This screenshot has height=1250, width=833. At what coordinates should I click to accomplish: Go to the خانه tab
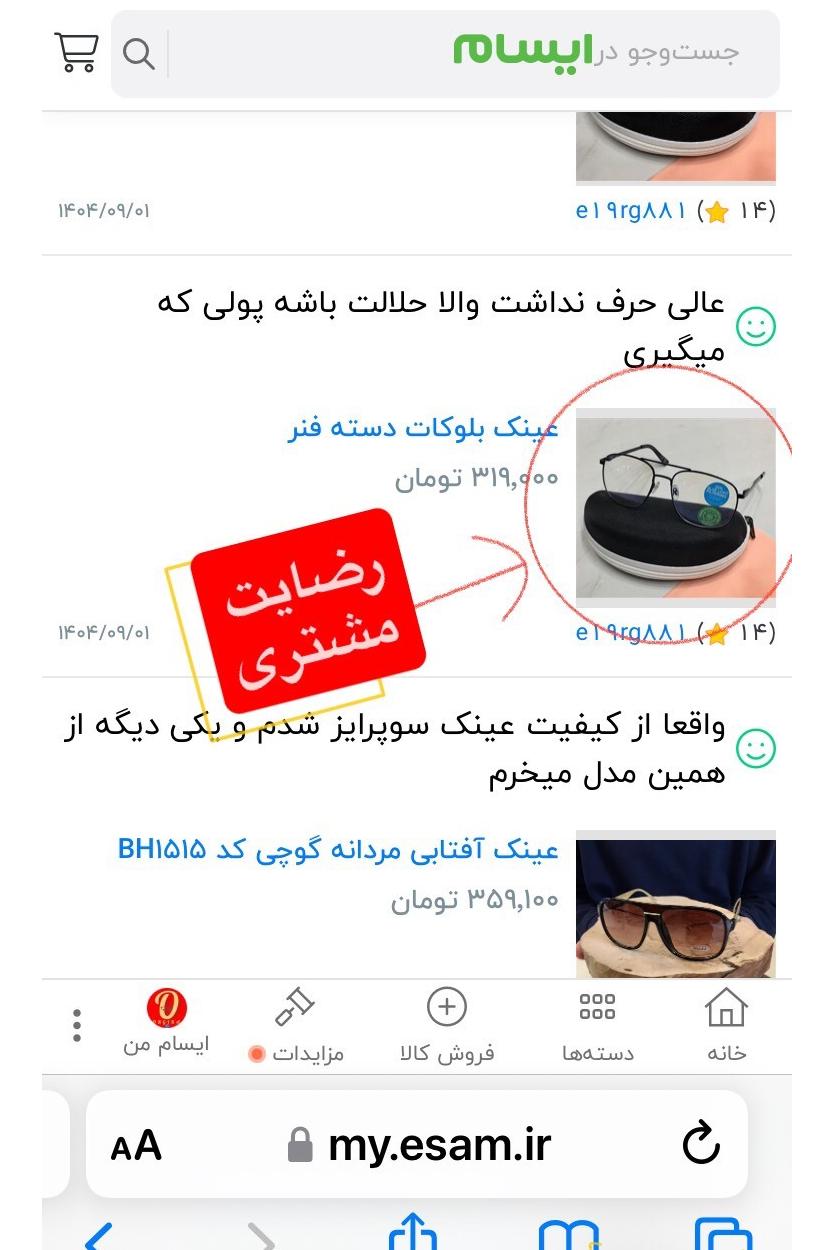726,1024
